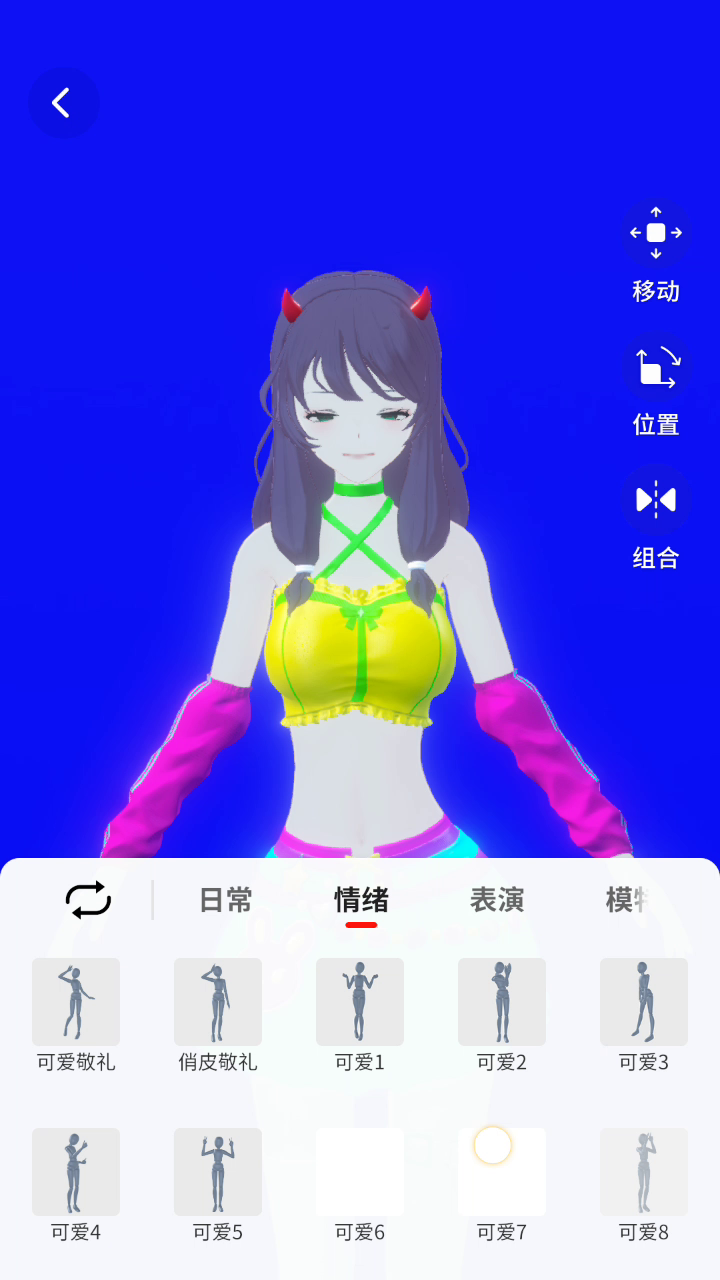The height and width of the screenshot is (1280, 720).
Task: Tap the 移动 move tool
Action: tap(656, 252)
